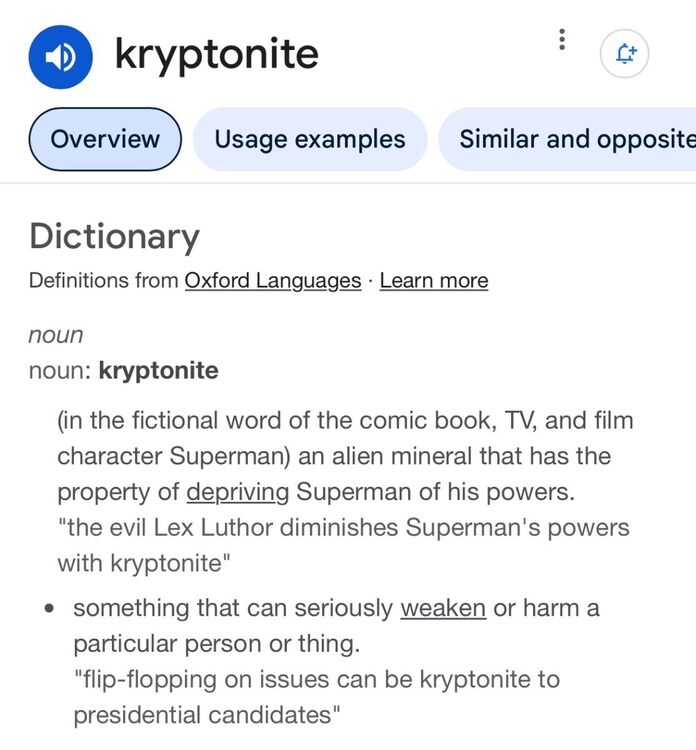Open the underlined word depriving

238,491
